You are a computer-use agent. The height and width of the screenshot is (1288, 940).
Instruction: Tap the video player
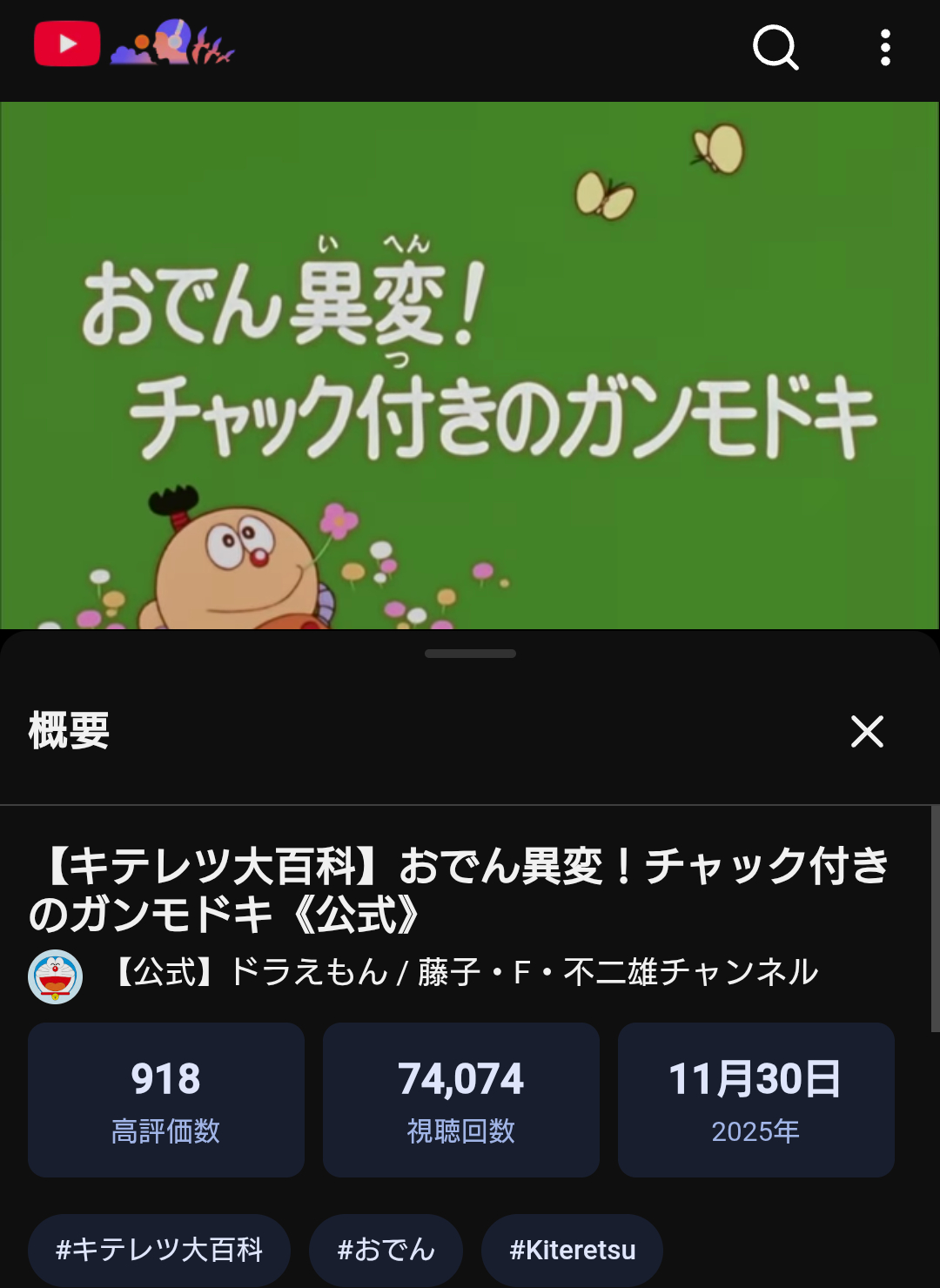click(470, 366)
